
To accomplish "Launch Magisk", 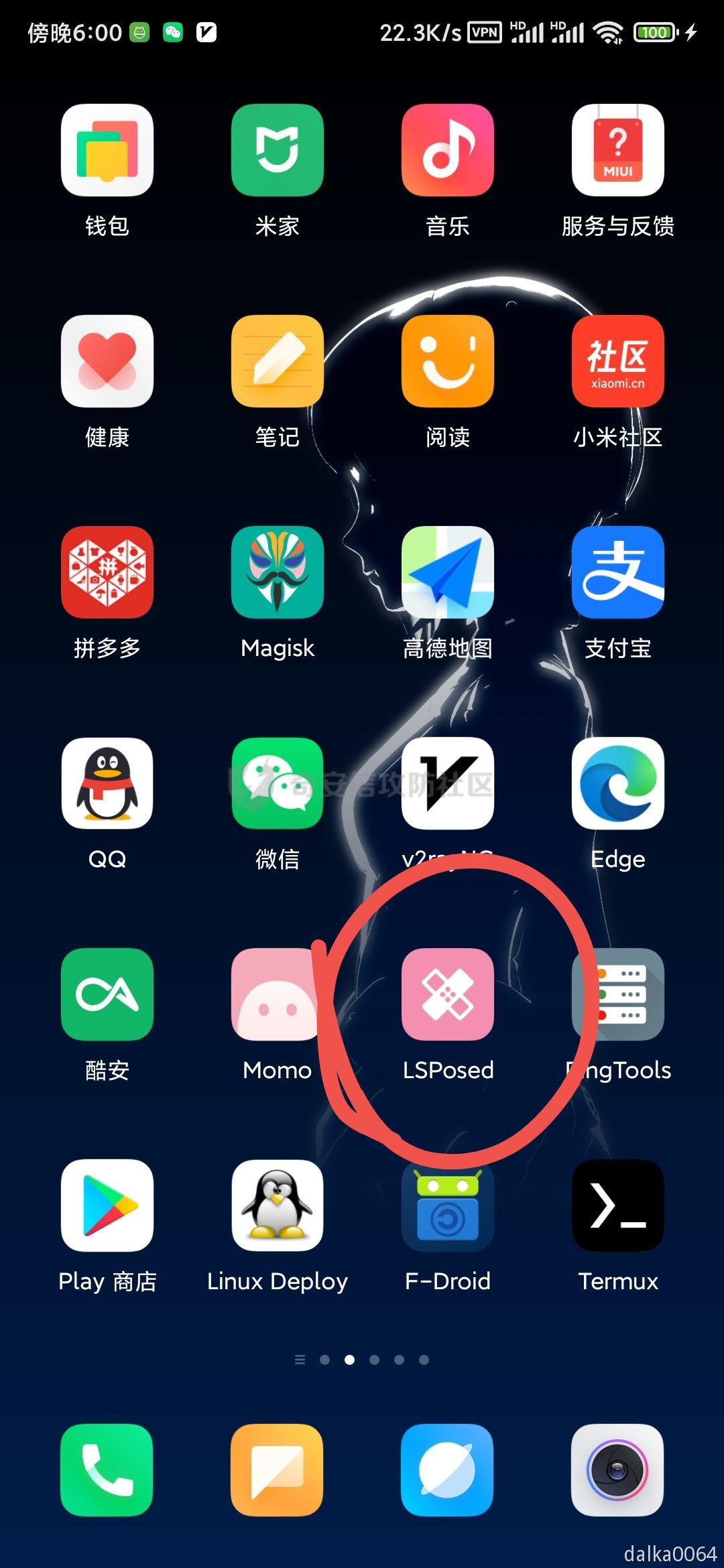I will pyautogui.click(x=277, y=572).
